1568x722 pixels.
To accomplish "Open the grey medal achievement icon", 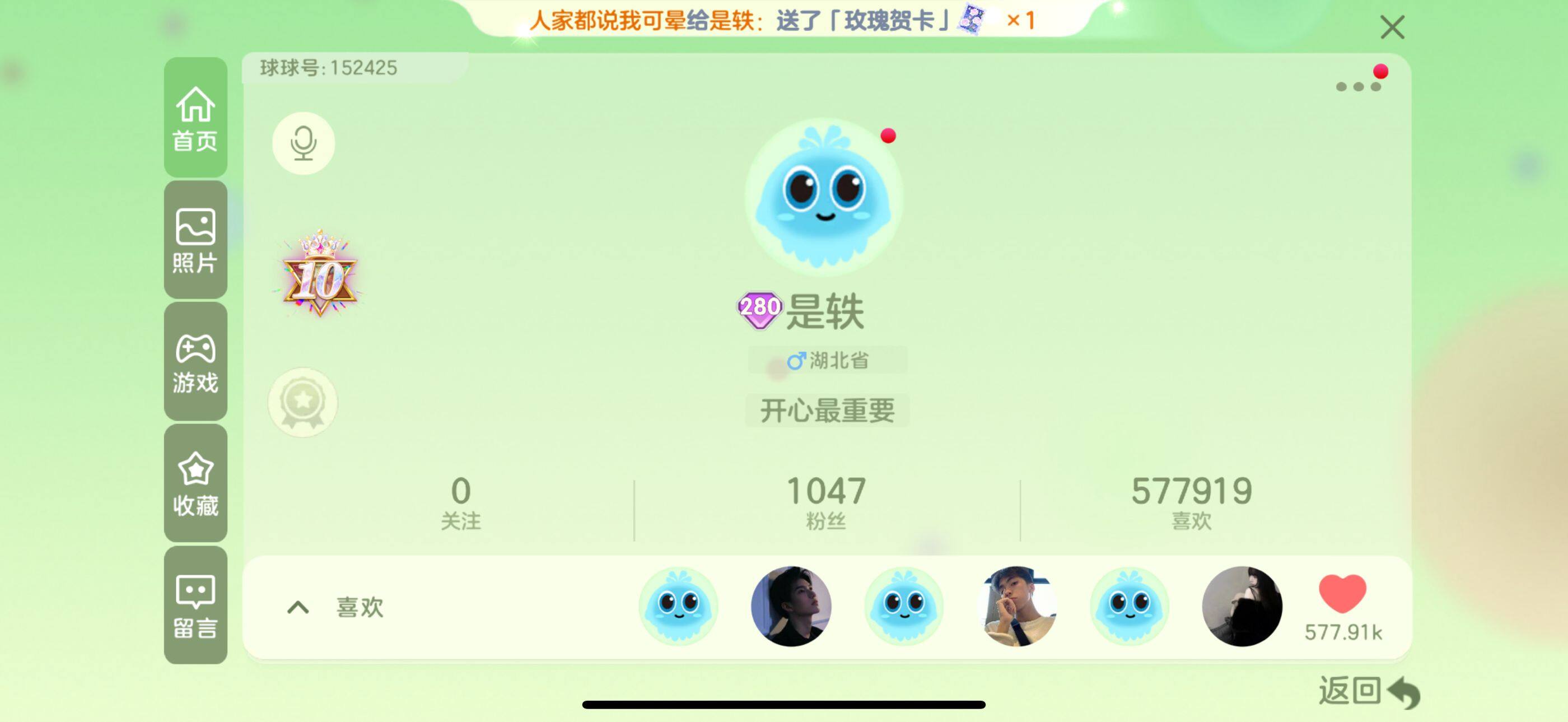I will click(302, 402).
